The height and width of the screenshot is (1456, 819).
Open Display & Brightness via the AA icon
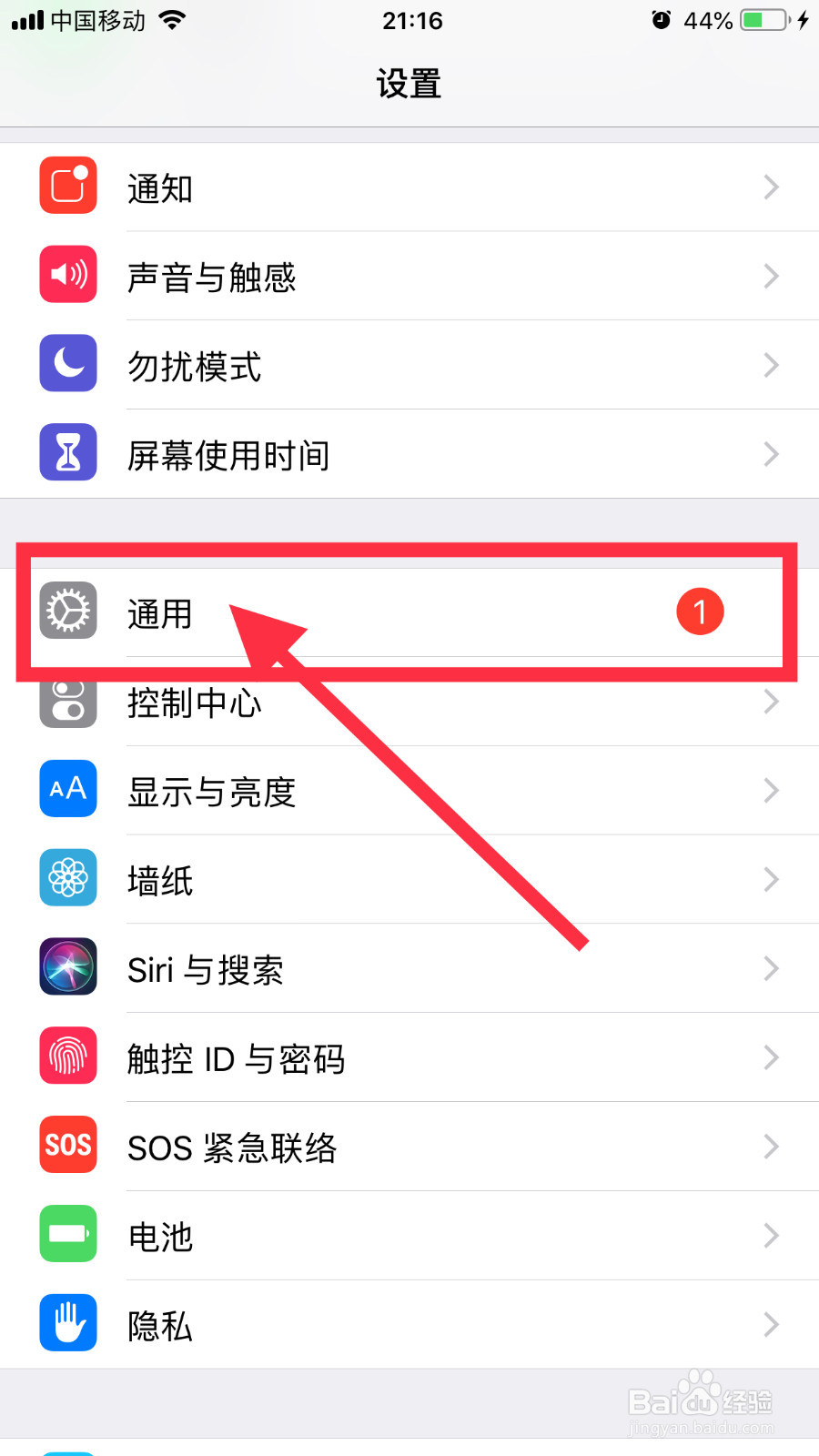click(x=67, y=789)
